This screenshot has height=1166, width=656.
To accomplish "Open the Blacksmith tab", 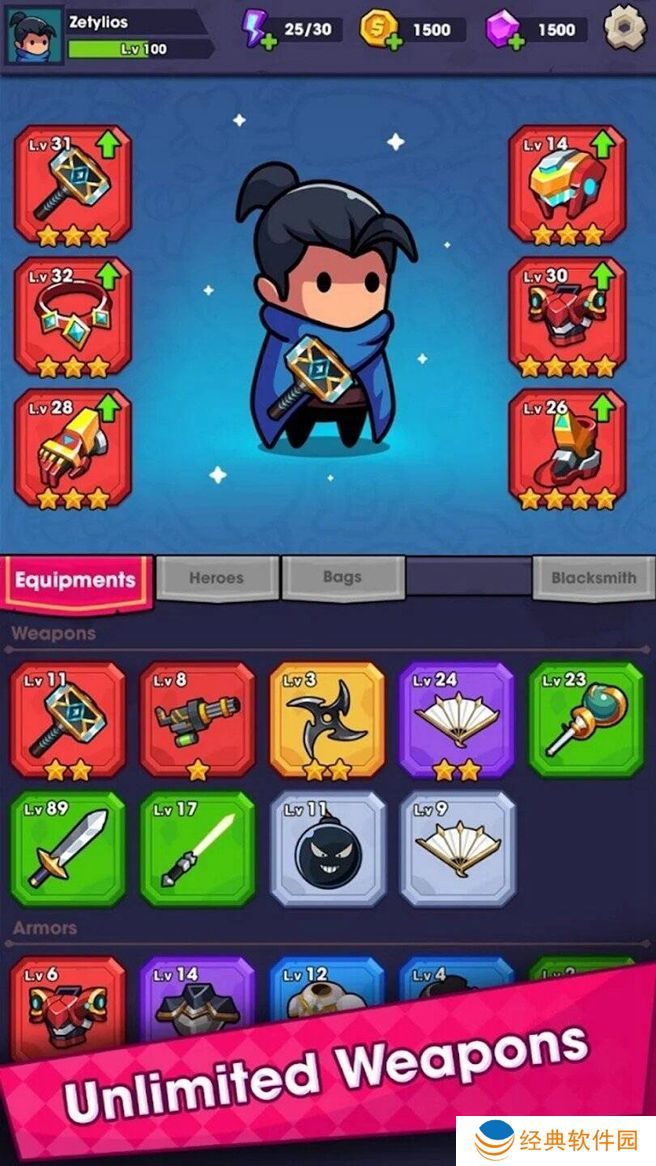I will pyautogui.click(x=592, y=578).
